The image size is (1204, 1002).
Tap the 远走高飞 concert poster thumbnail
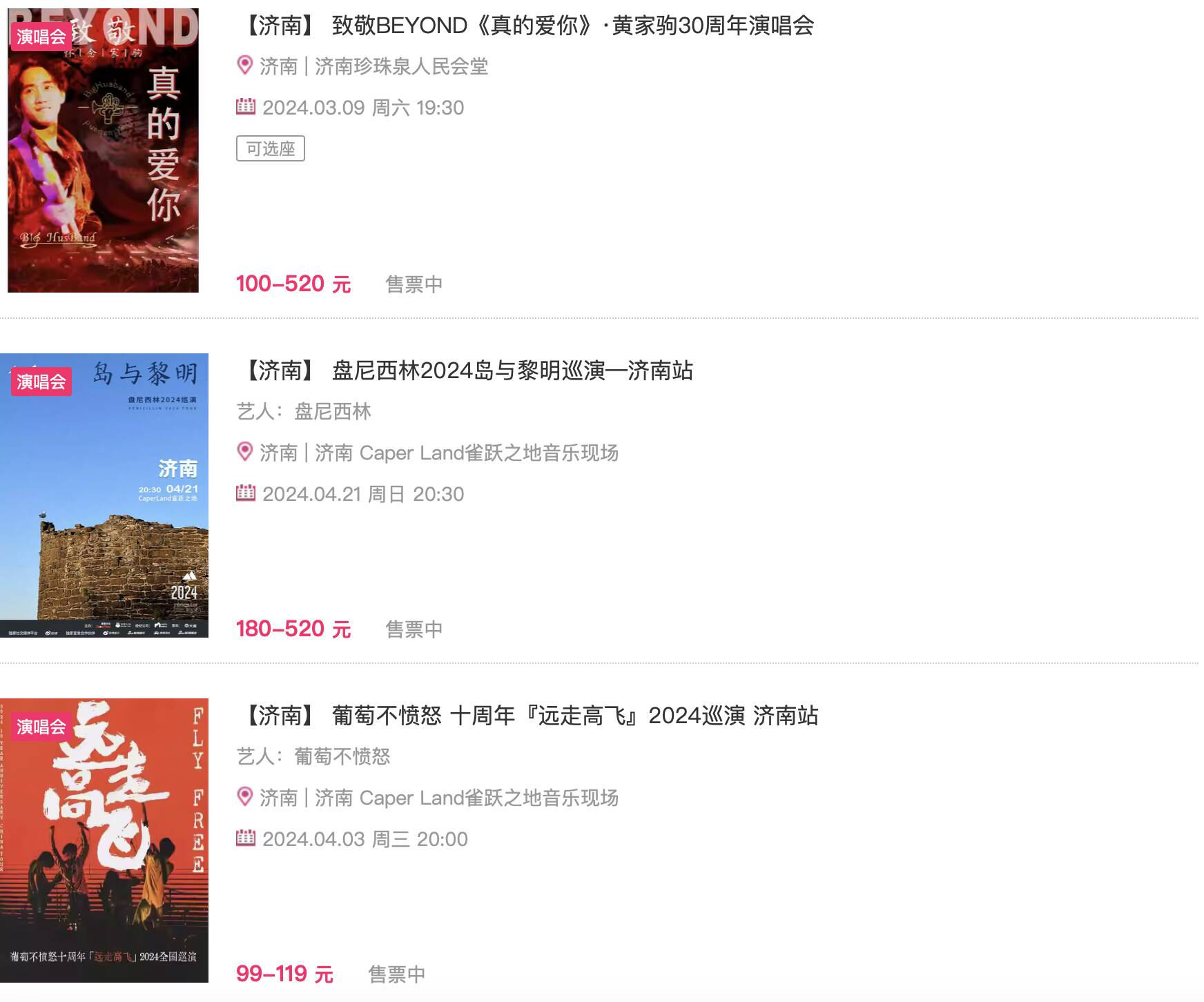point(104,841)
